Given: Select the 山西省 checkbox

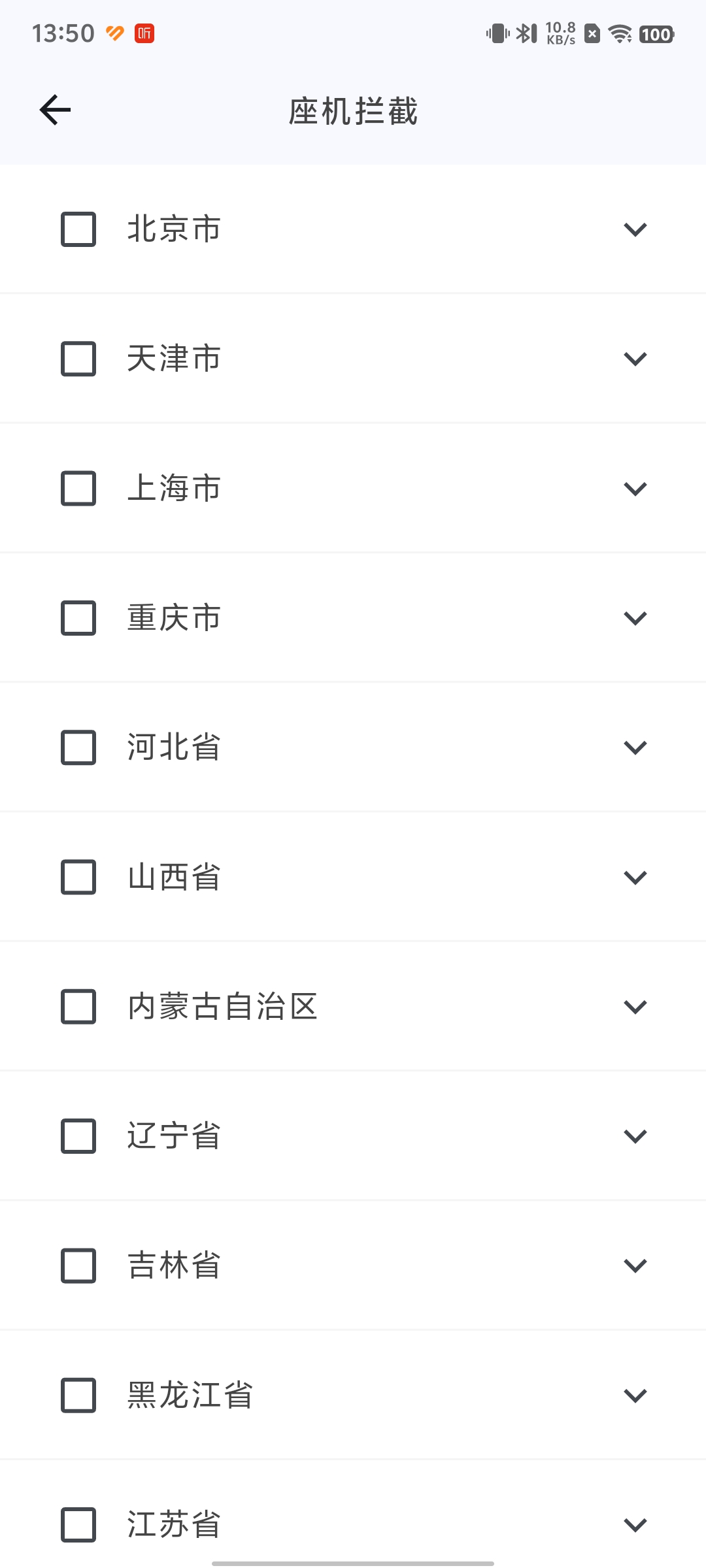Looking at the screenshot, I should coord(78,877).
